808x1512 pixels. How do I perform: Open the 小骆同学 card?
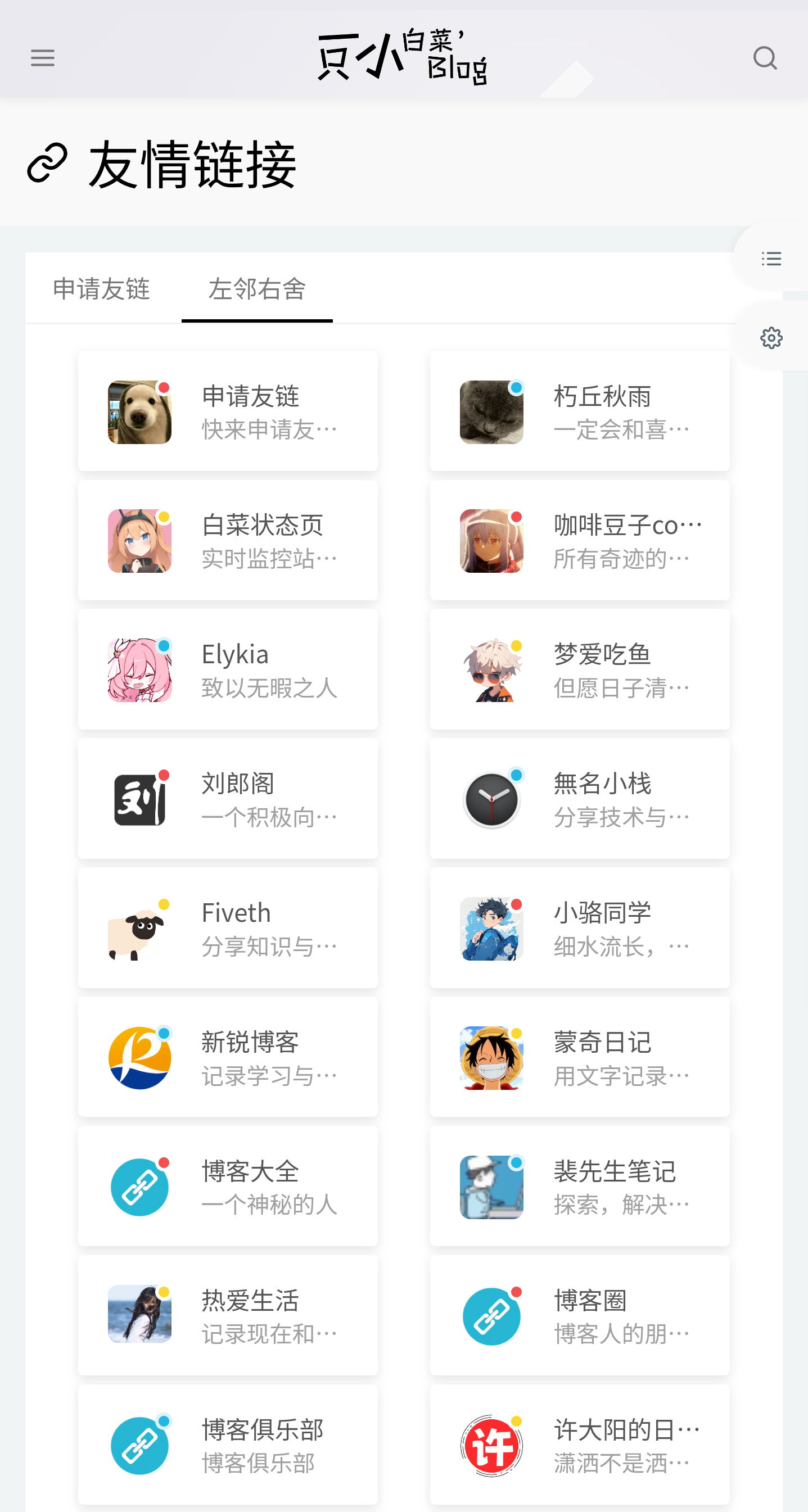click(x=580, y=928)
